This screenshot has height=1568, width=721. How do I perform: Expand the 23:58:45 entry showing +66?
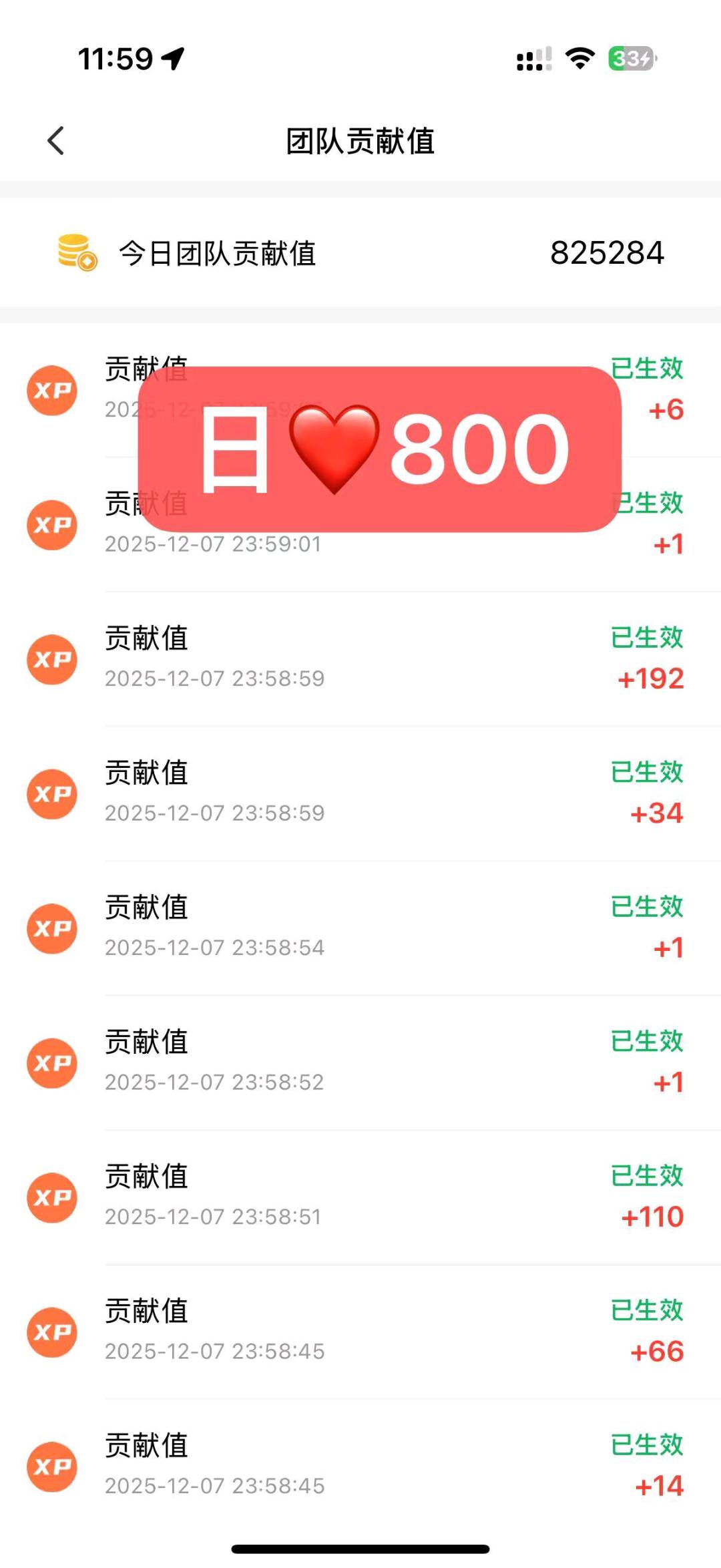point(360,1332)
